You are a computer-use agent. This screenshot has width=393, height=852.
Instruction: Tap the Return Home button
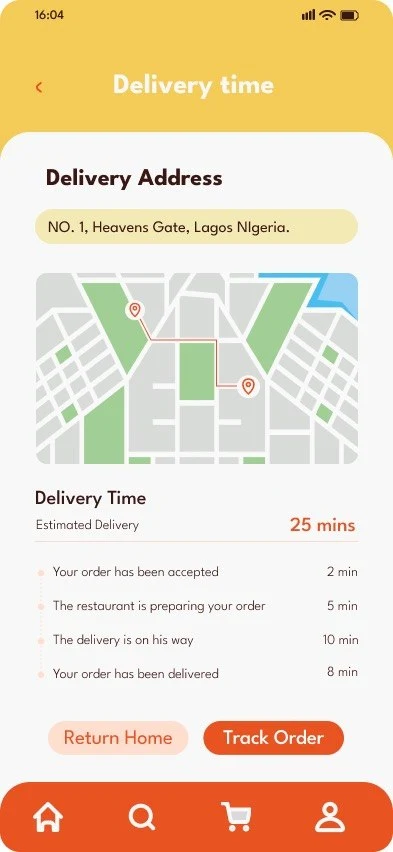pyautogui.click(x=118, y=737)
